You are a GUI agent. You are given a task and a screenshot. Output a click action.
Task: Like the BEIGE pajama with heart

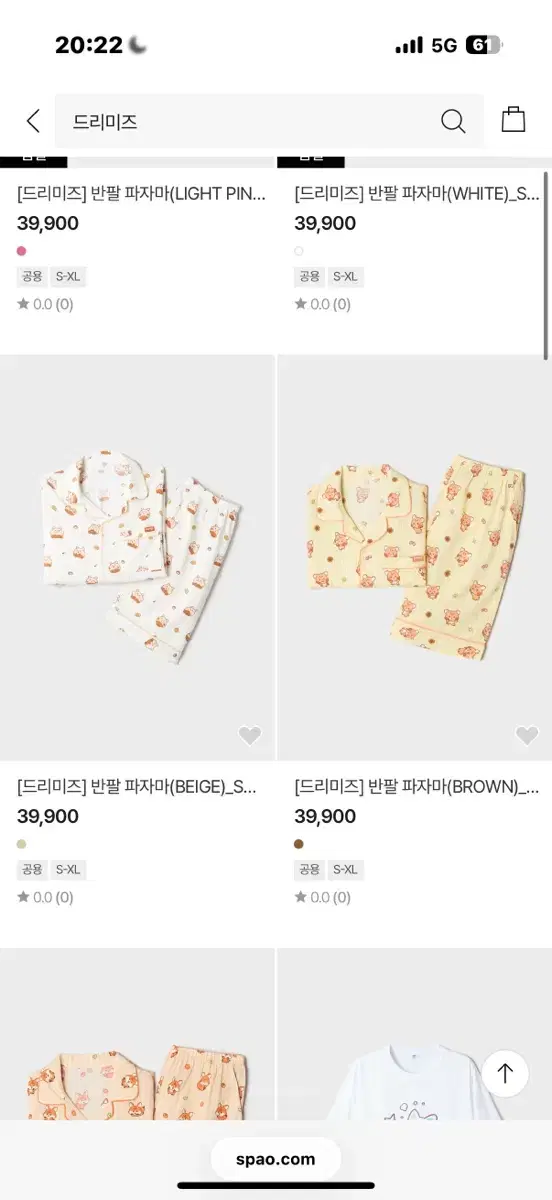250,736
